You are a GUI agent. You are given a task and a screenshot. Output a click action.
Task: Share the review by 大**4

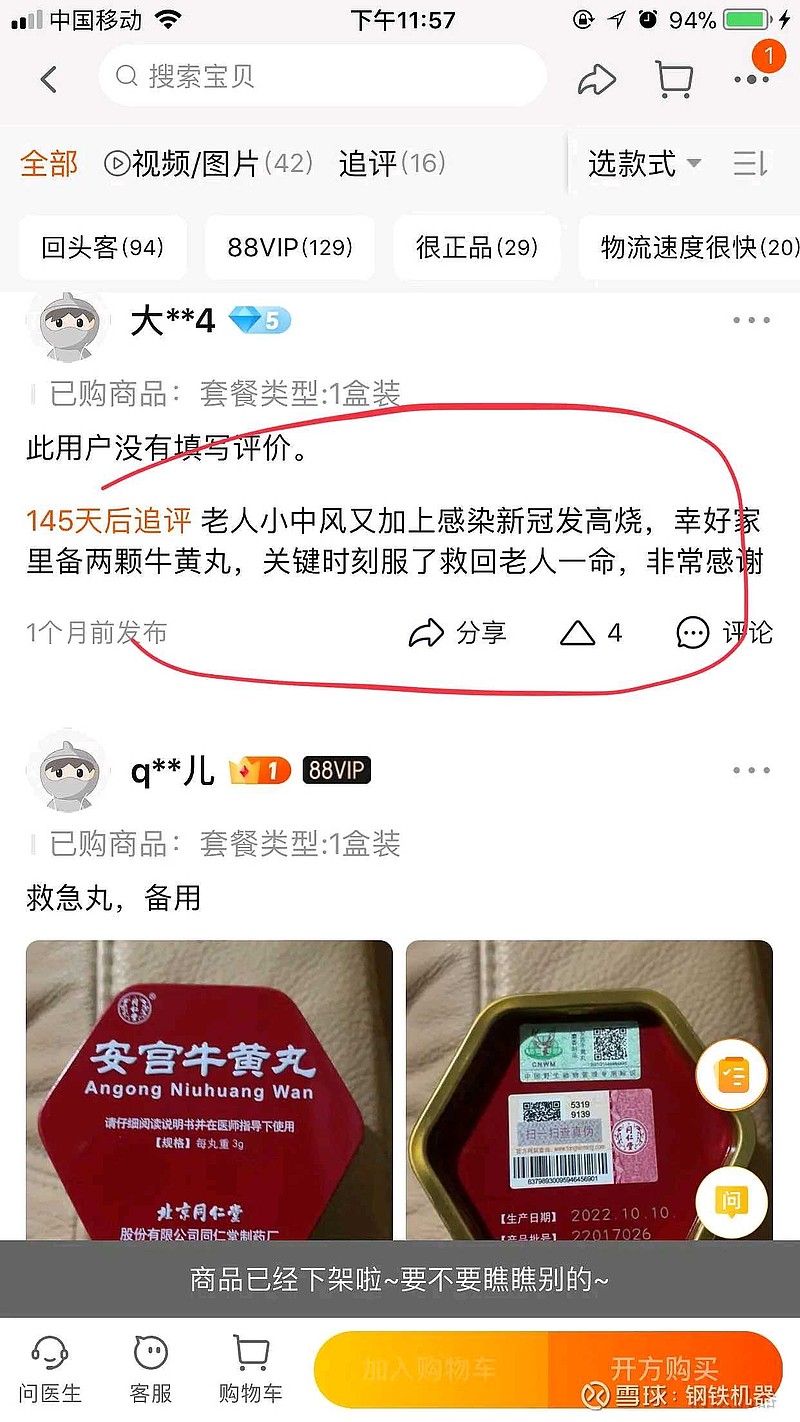coord(458,633)
